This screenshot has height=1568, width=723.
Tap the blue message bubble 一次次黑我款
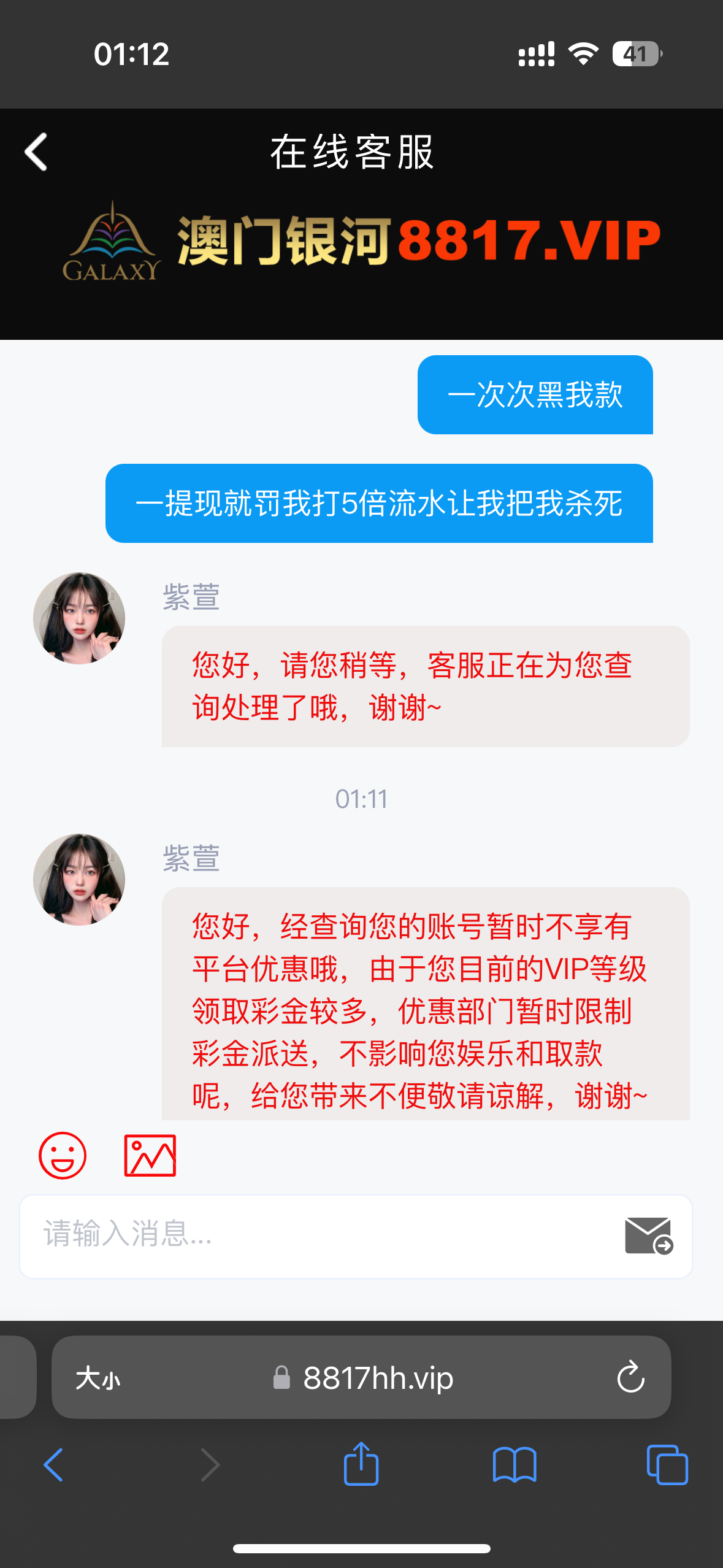tap(537, 396)
